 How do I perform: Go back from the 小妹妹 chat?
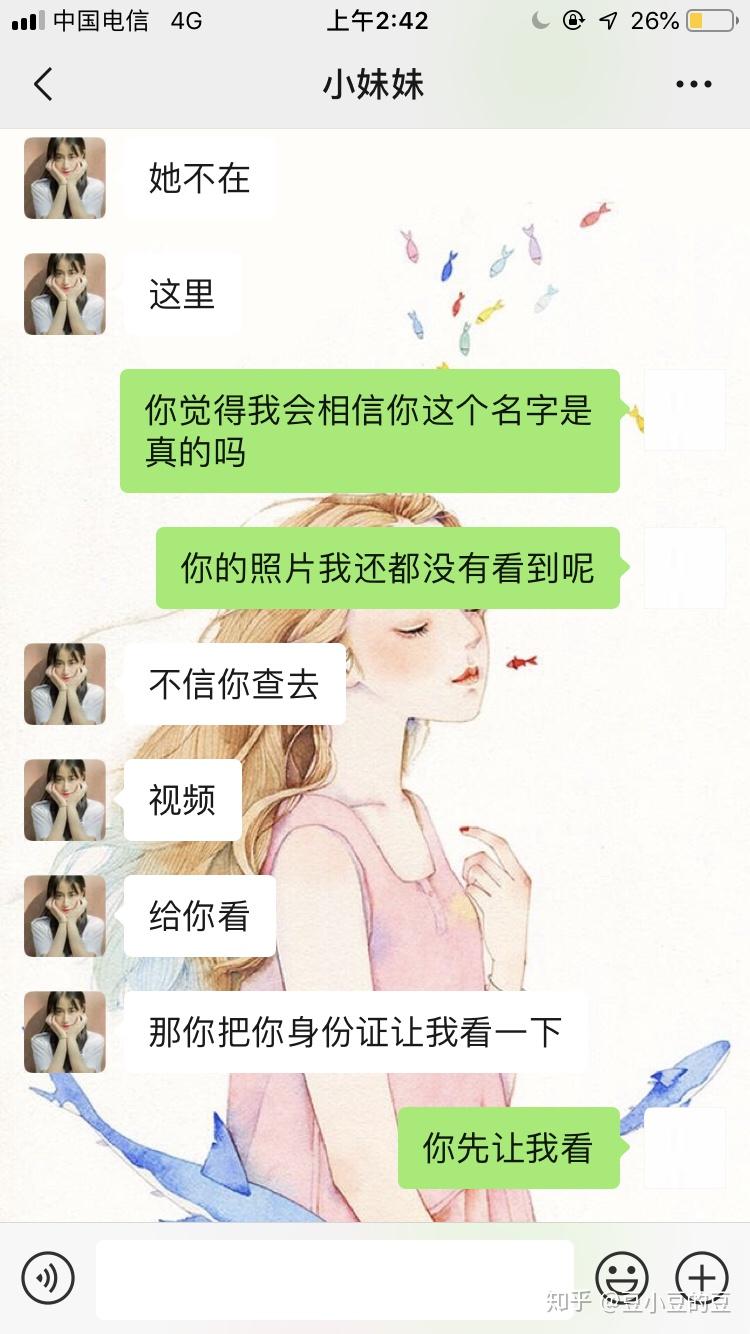click(x=43, y=85)
